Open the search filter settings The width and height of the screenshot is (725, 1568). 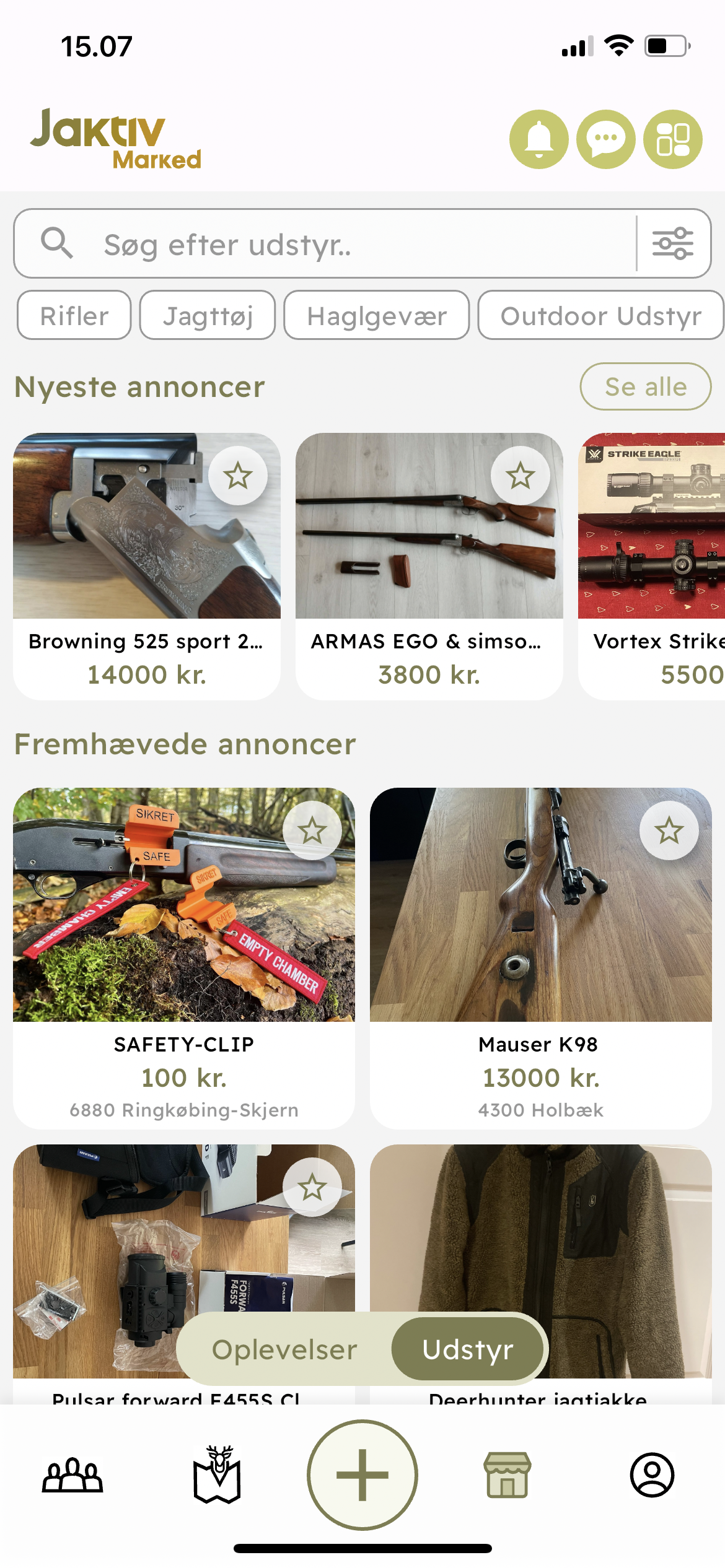(x=672, y=243)
